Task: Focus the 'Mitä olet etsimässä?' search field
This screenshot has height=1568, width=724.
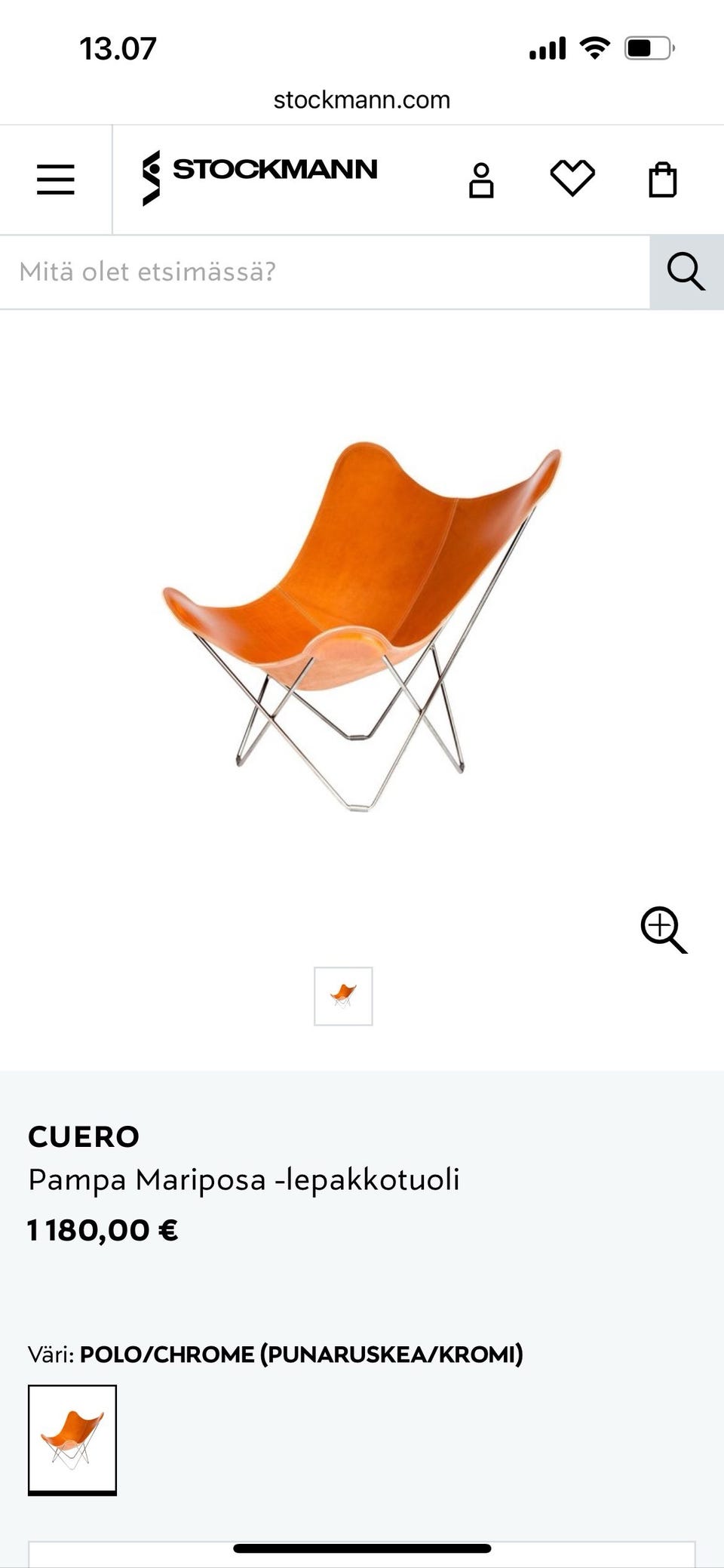Action: tap(324, 272)
